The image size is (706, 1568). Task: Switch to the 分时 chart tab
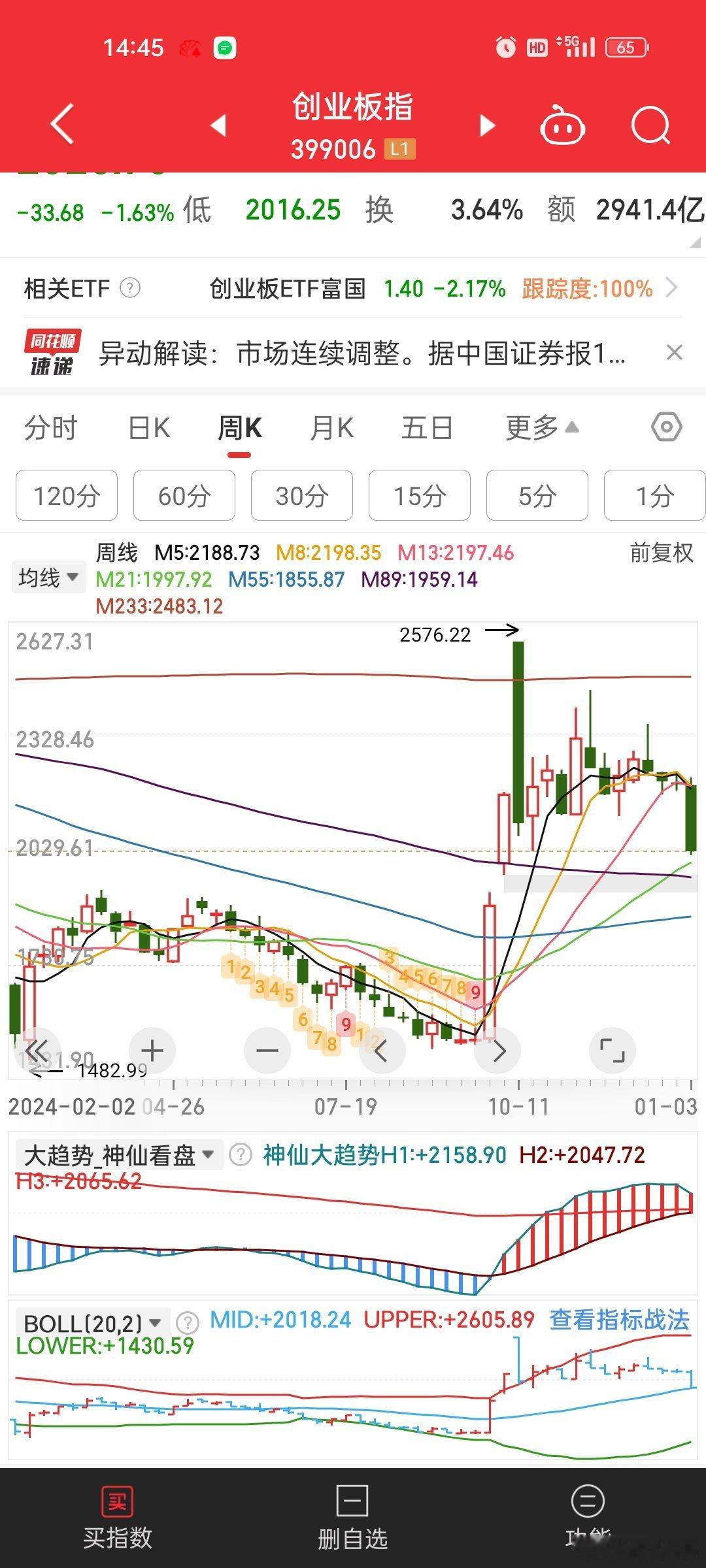[x=51, y=429]
